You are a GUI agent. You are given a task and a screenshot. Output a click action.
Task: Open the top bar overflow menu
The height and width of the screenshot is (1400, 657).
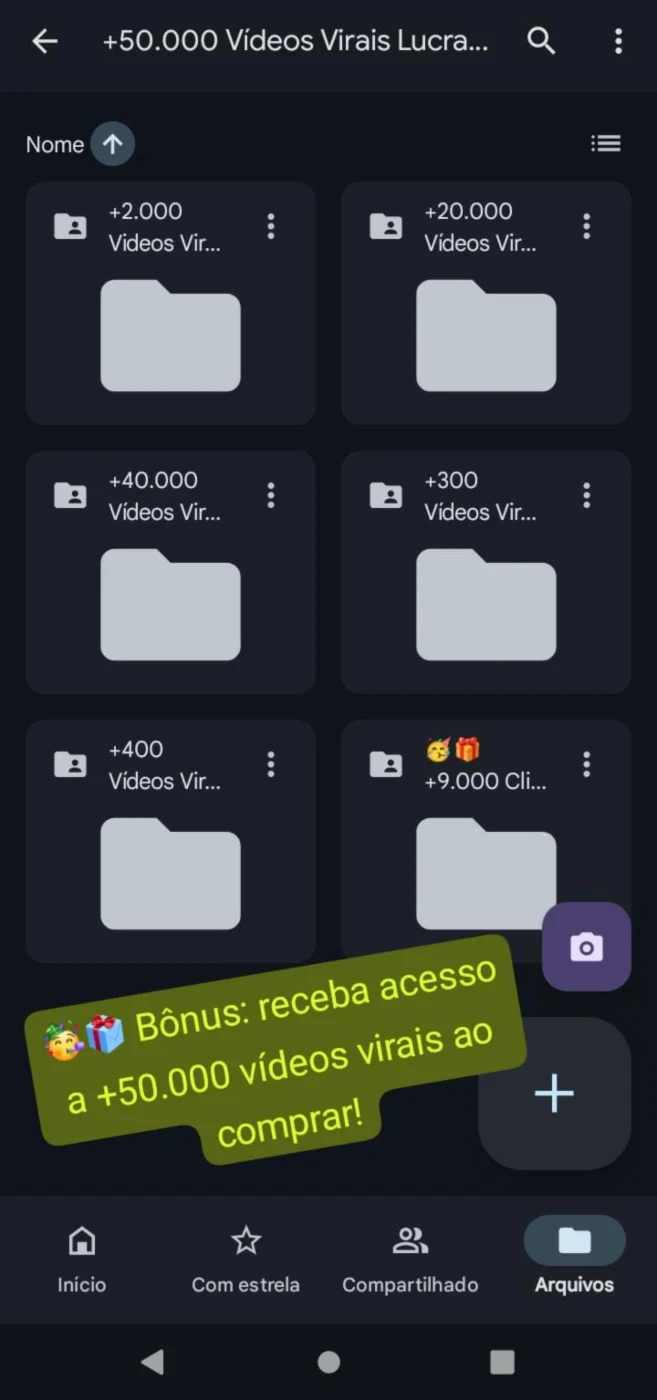618,41
